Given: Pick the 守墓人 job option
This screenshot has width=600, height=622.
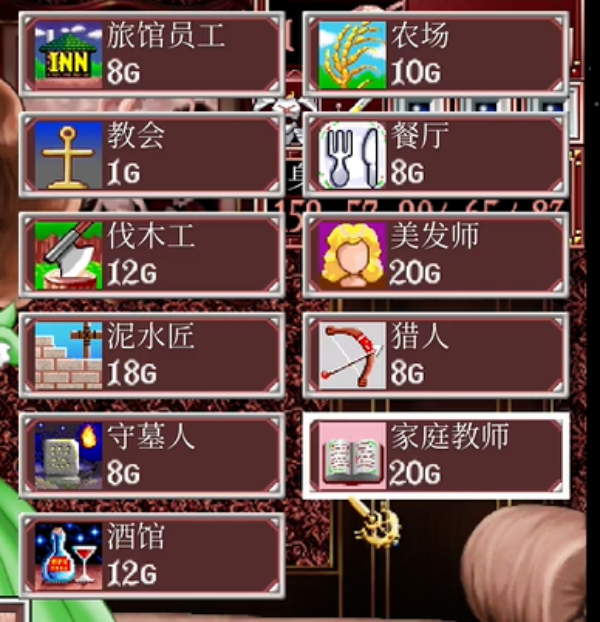Looking at the screenshot, I should 152,456.
